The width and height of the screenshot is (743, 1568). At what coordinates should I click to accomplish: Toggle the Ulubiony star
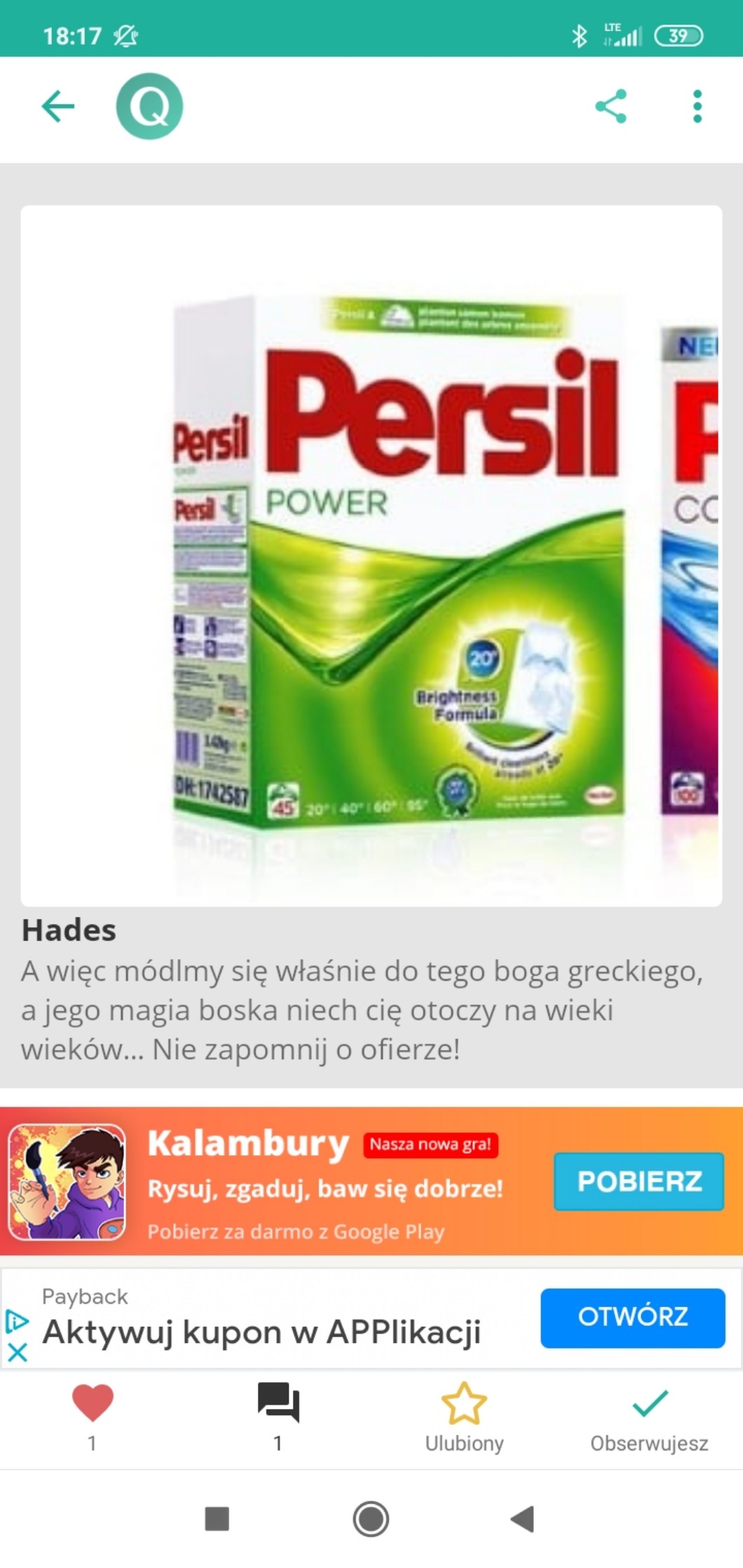(464, 1403)
